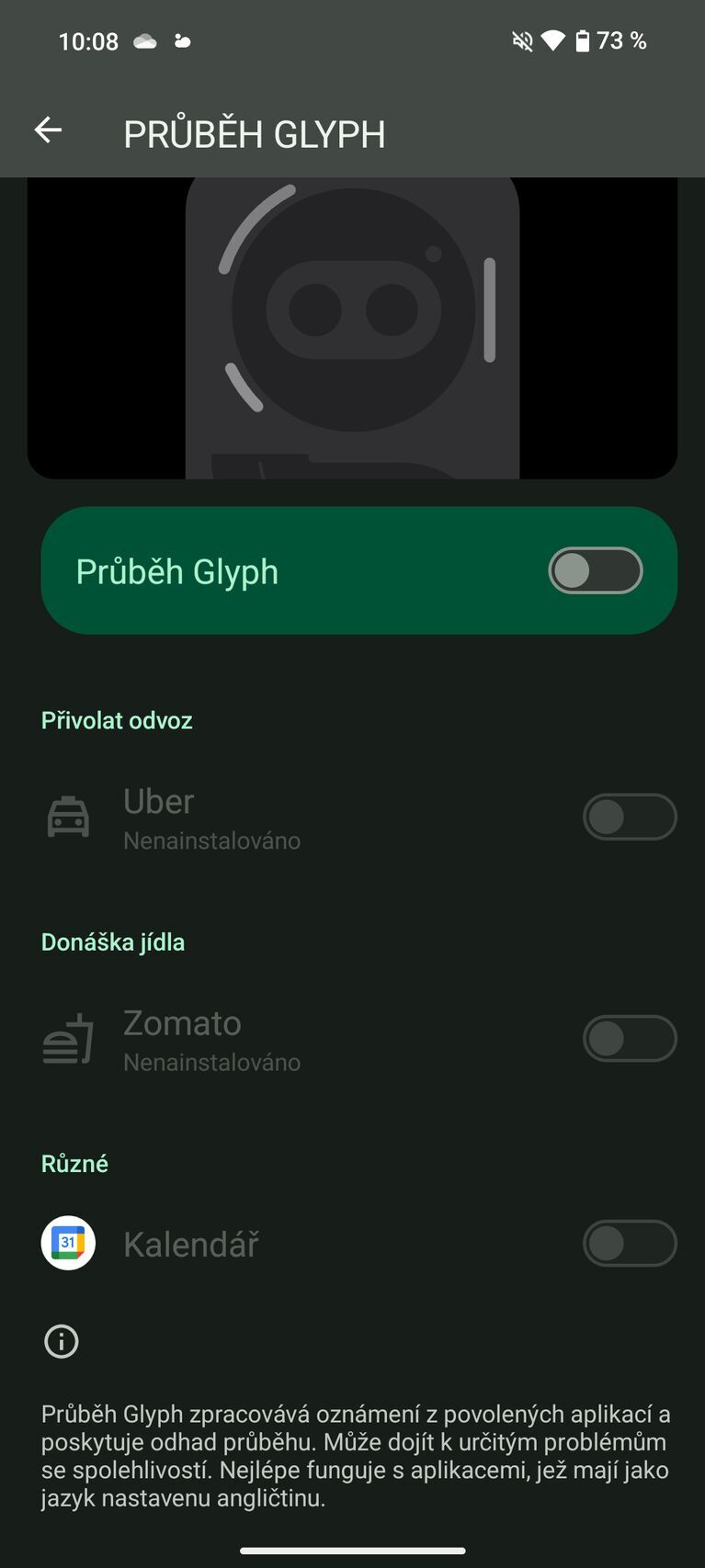Tap the Přivolat odvoz section header
This screenshot has height=1568, width=705.
coord(116,720)
